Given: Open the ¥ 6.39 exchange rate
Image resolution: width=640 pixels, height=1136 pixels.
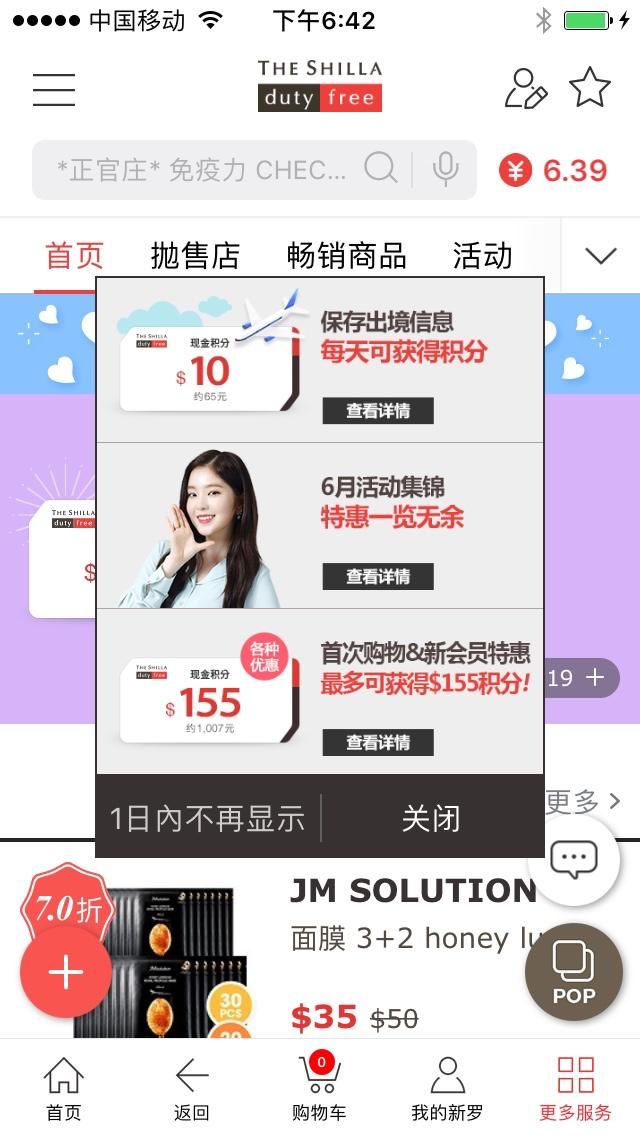Looking at the screenshot, I should tap(554, 170).
